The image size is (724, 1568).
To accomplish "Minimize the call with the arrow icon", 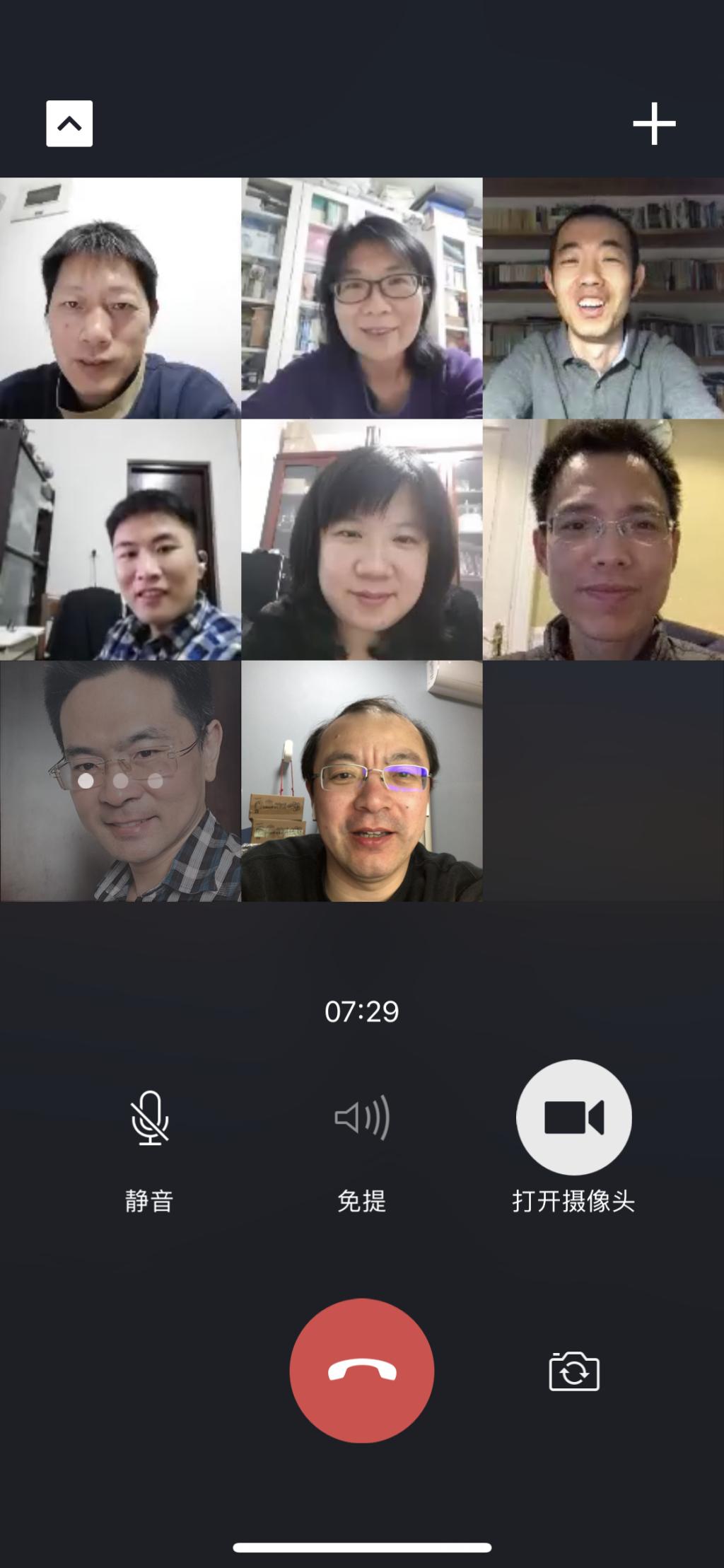I will point(69,124).
